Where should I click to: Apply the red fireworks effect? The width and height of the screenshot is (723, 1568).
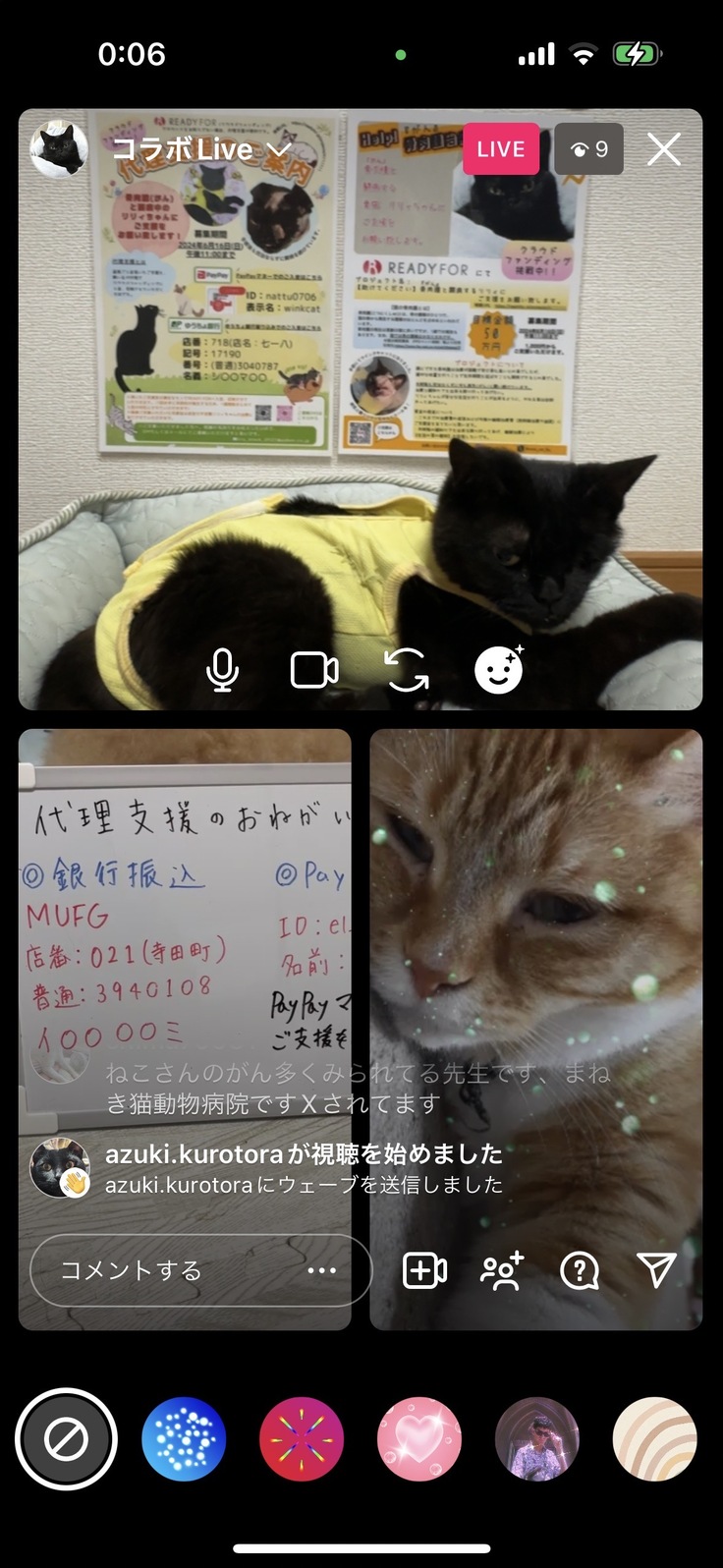click(x=302, y=1439)
